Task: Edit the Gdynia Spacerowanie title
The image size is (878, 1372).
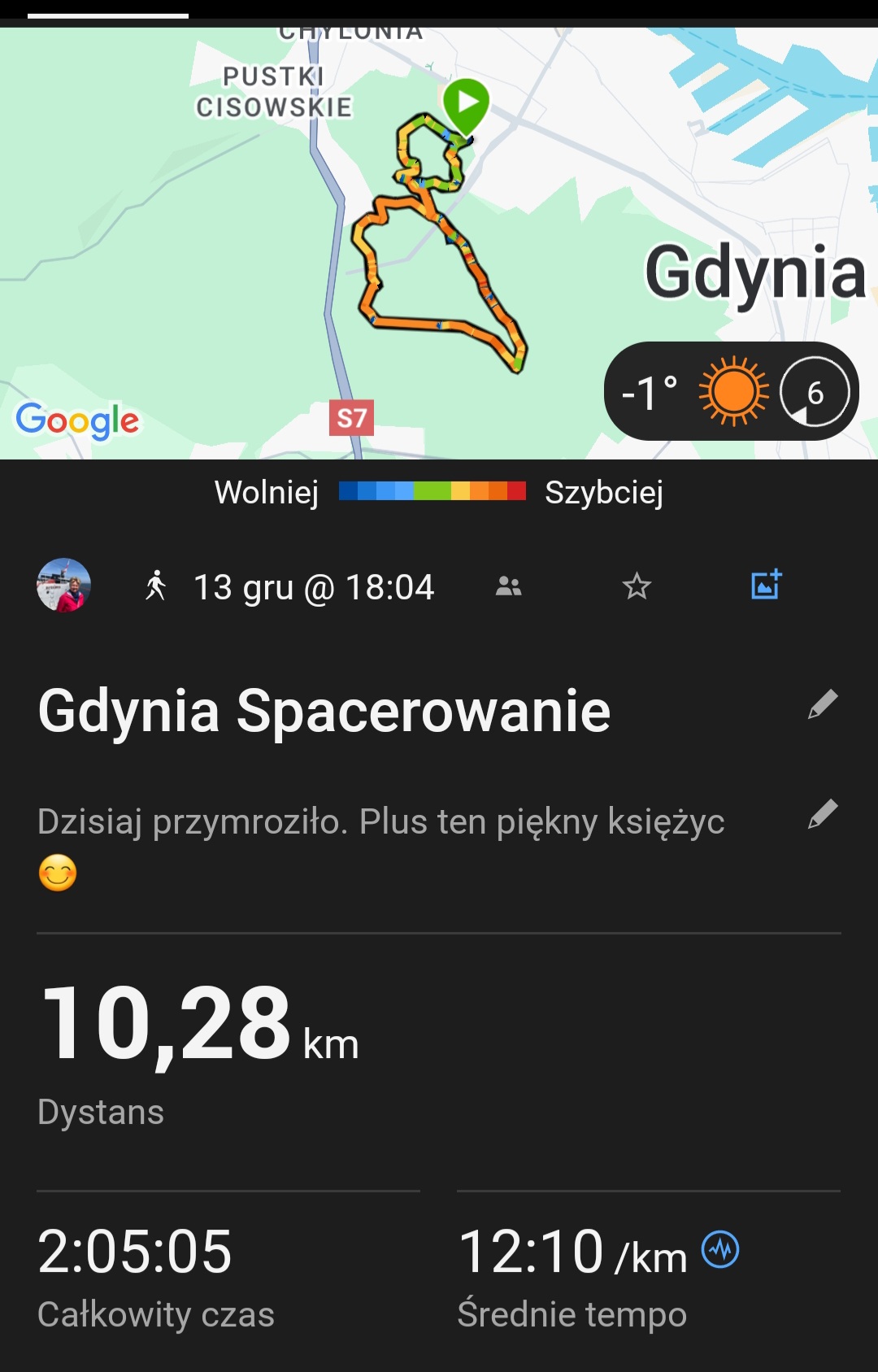Action: point(823,704)
